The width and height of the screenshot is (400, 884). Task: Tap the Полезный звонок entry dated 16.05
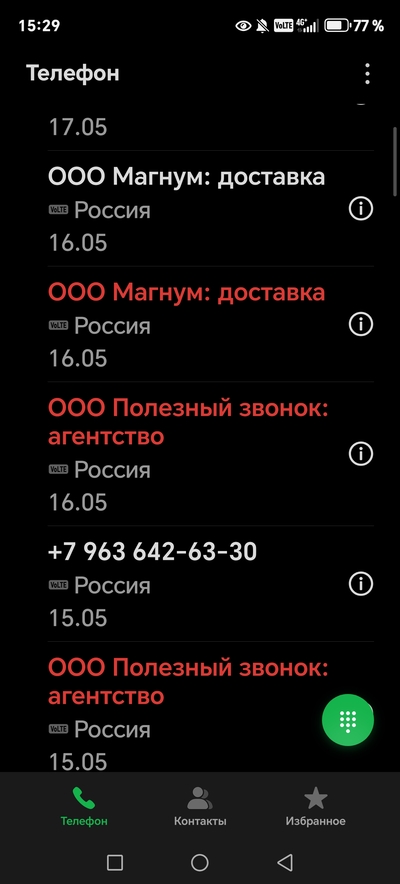tap(192, 454)
